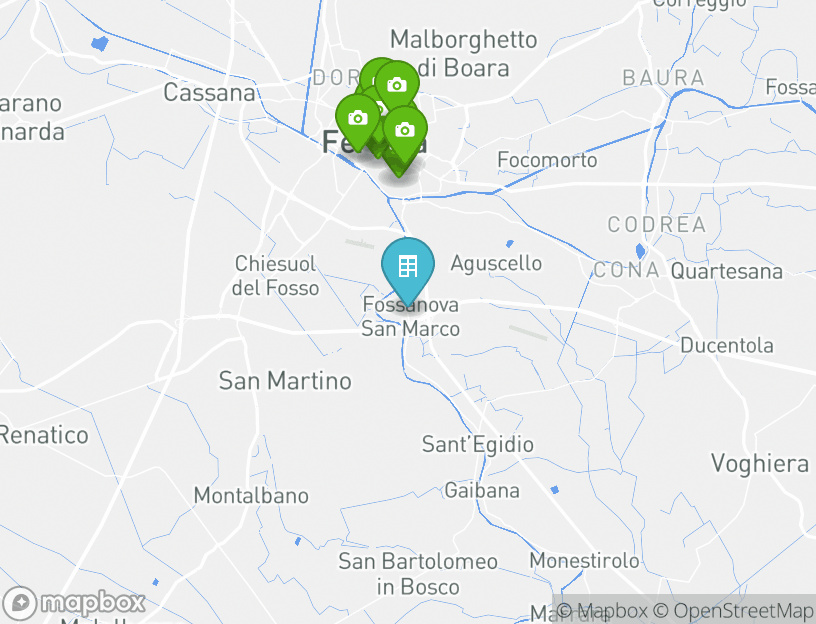Open the © OpenStreetMap attribution link
This screenshot has width=816, height=624.
734,610
